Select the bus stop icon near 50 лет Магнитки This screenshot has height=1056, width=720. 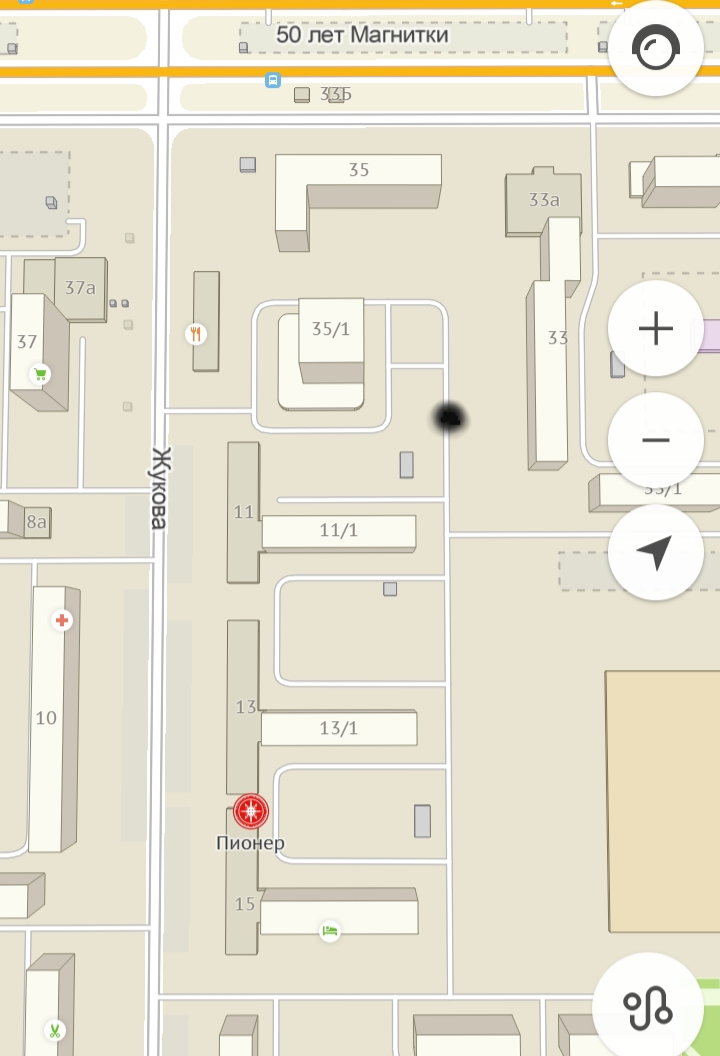point(272,80)
